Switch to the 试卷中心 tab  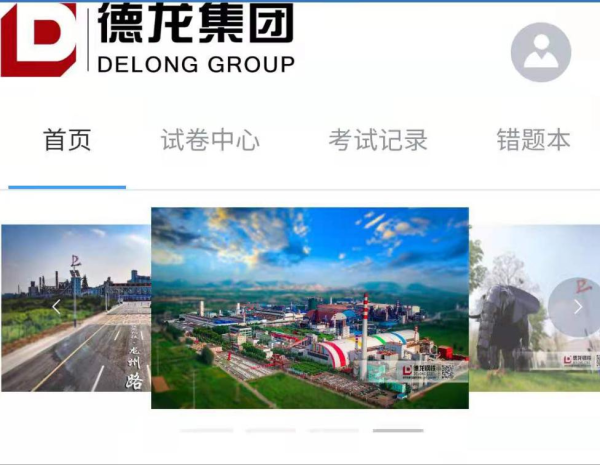tap(210, 140)
